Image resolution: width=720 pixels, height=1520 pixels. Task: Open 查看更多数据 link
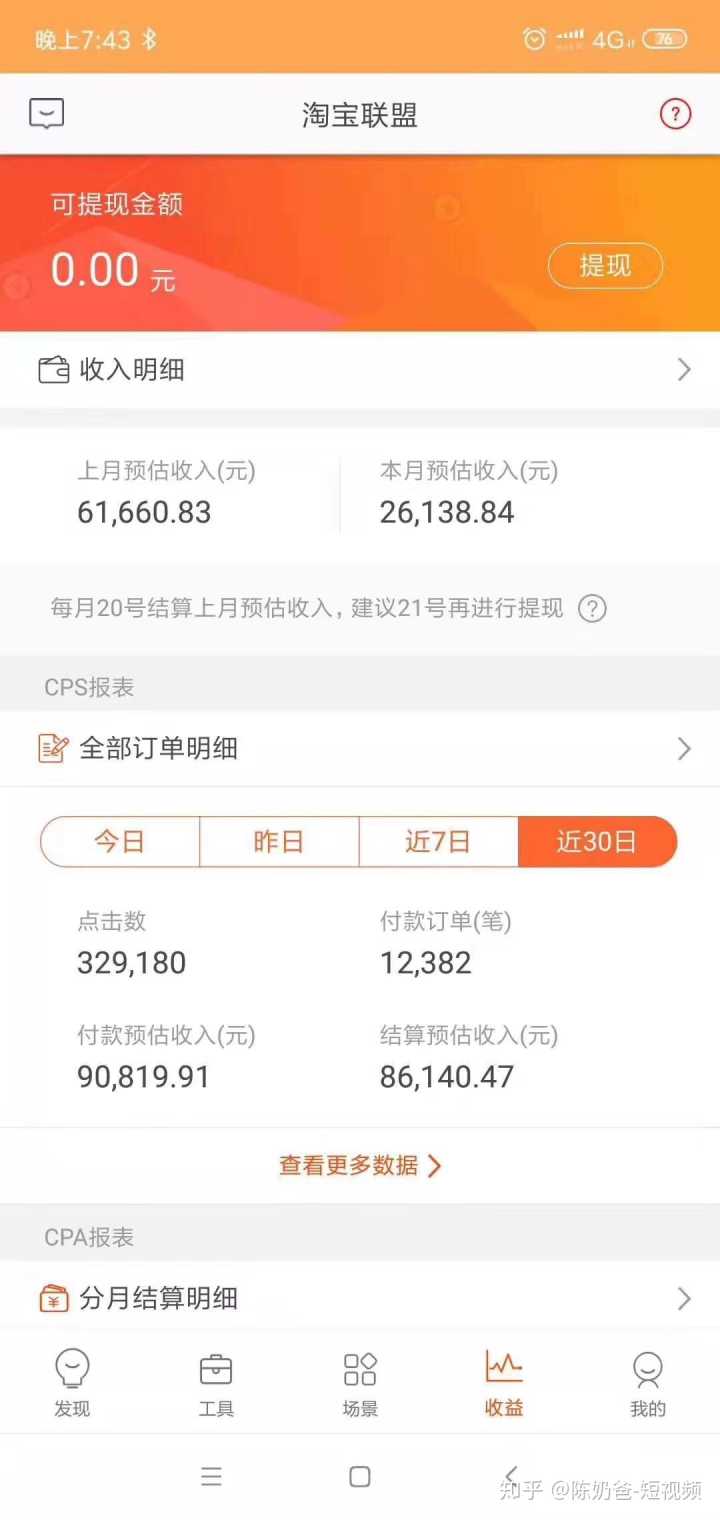tap(360, 1166)
